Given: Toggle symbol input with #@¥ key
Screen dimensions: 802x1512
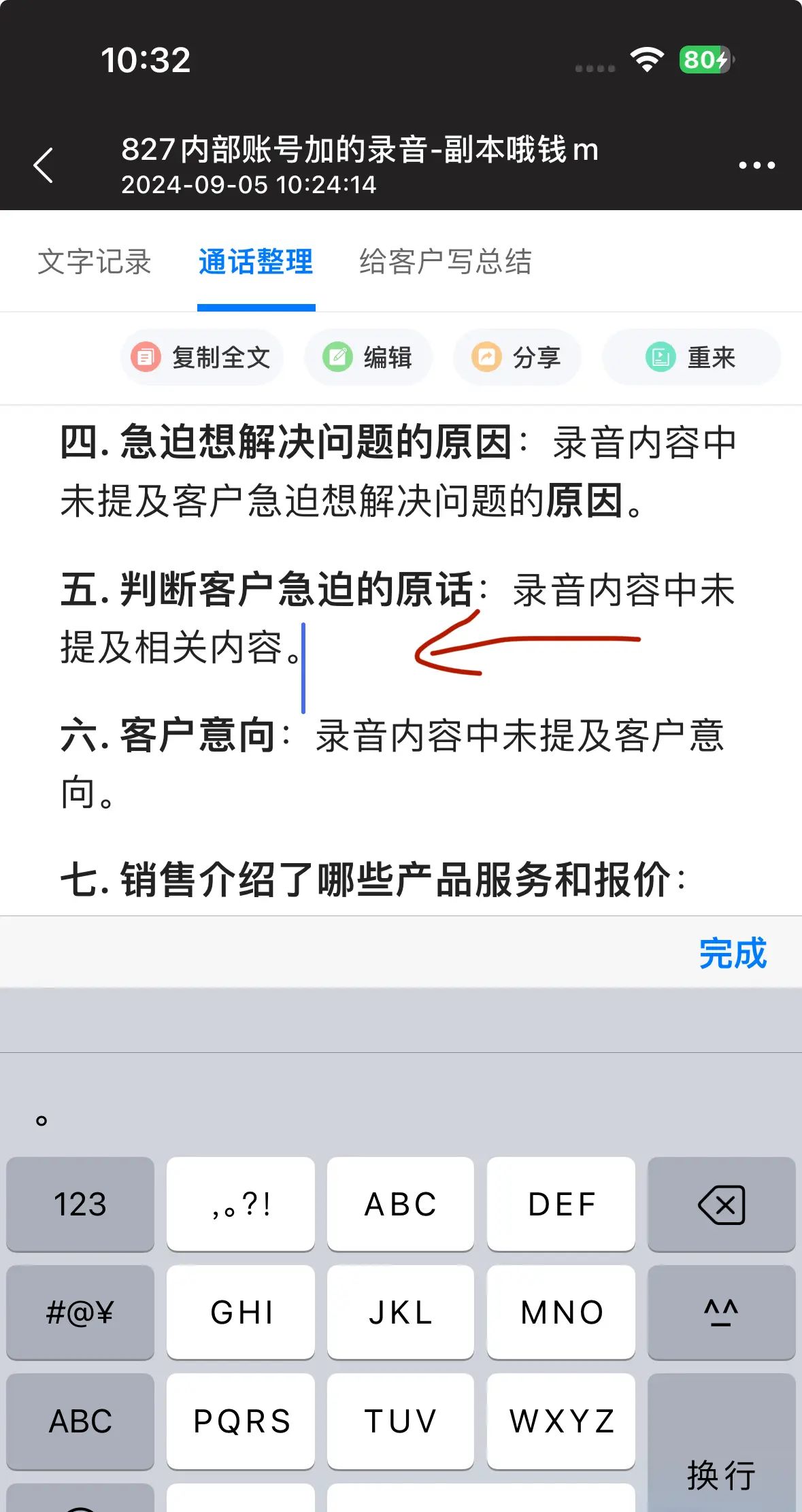Looking at the screenshot, I should (x=80, y=1313).
